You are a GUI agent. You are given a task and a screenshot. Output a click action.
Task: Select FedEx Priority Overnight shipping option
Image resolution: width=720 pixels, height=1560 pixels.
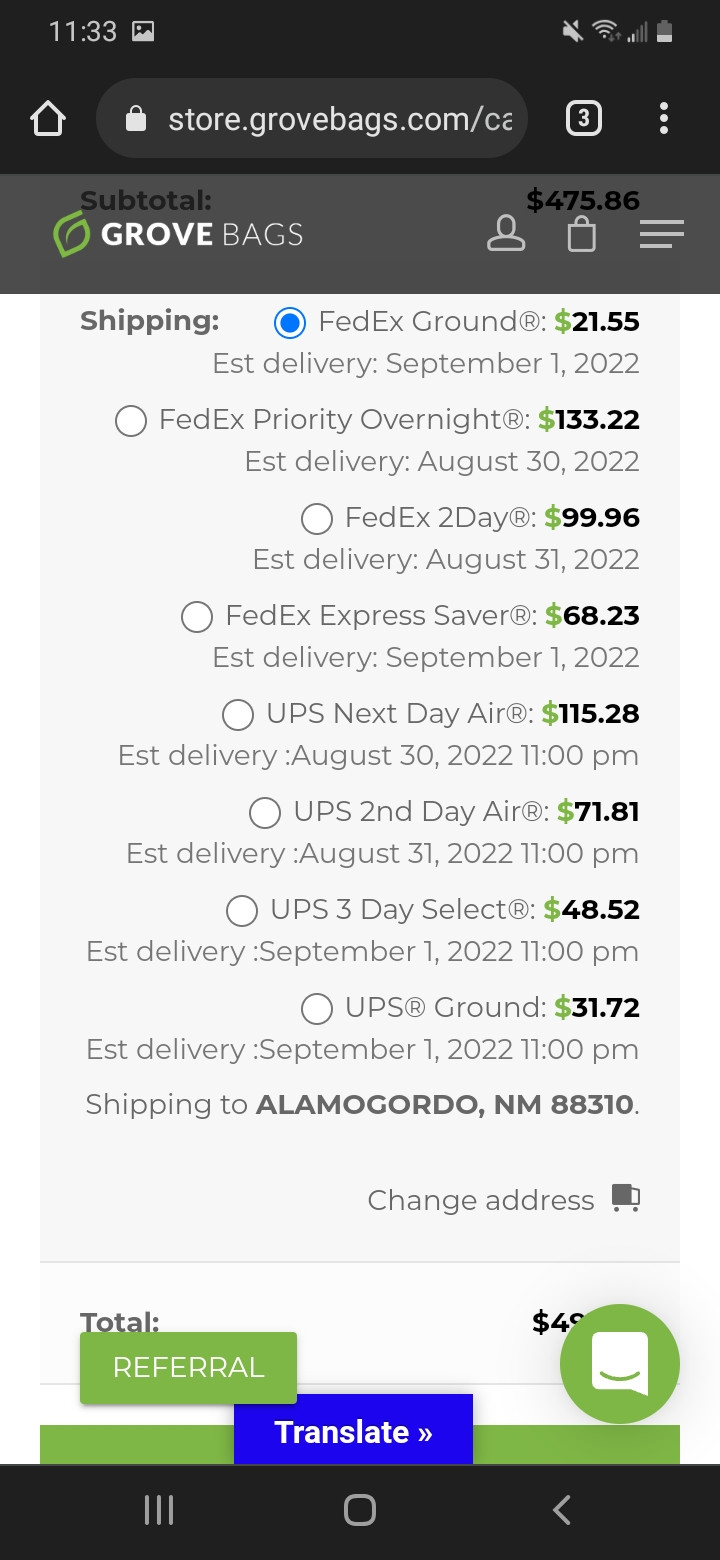point(131,421)
